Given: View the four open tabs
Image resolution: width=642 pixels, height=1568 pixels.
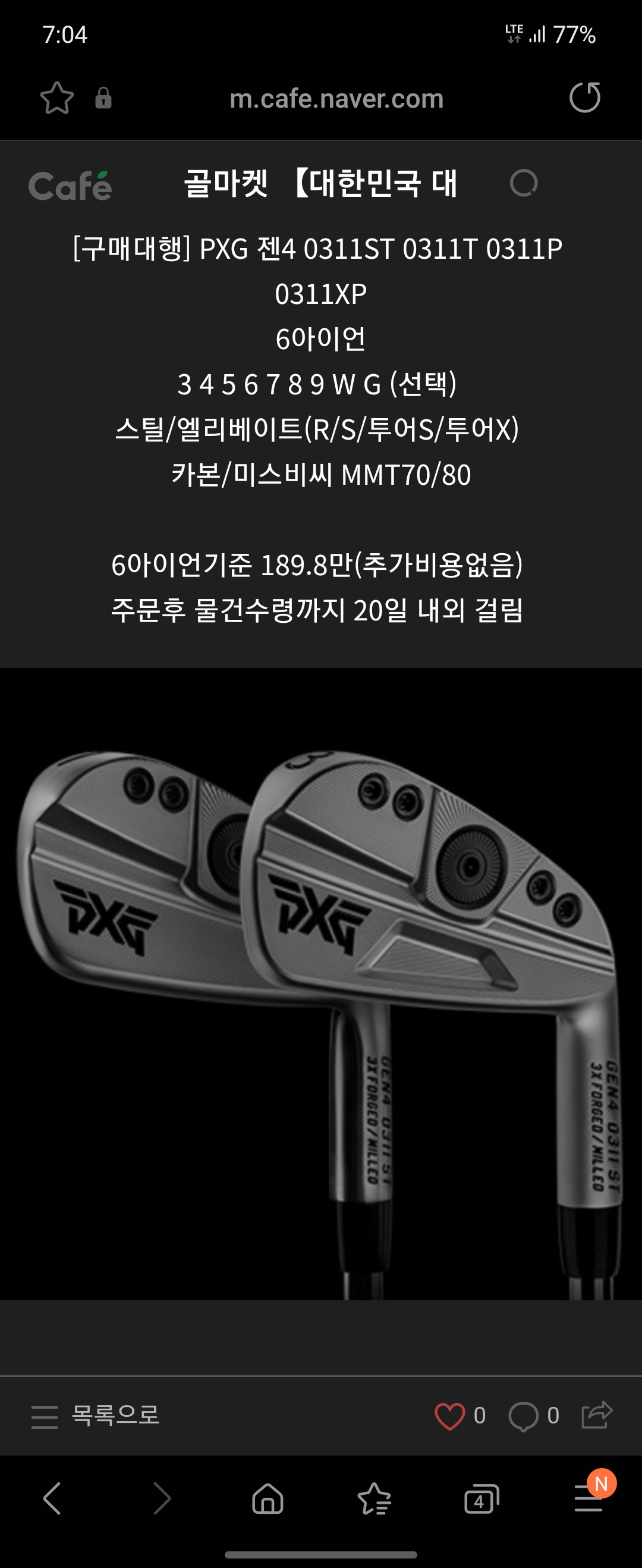Looking at the screenshot, I should 481,1498.
